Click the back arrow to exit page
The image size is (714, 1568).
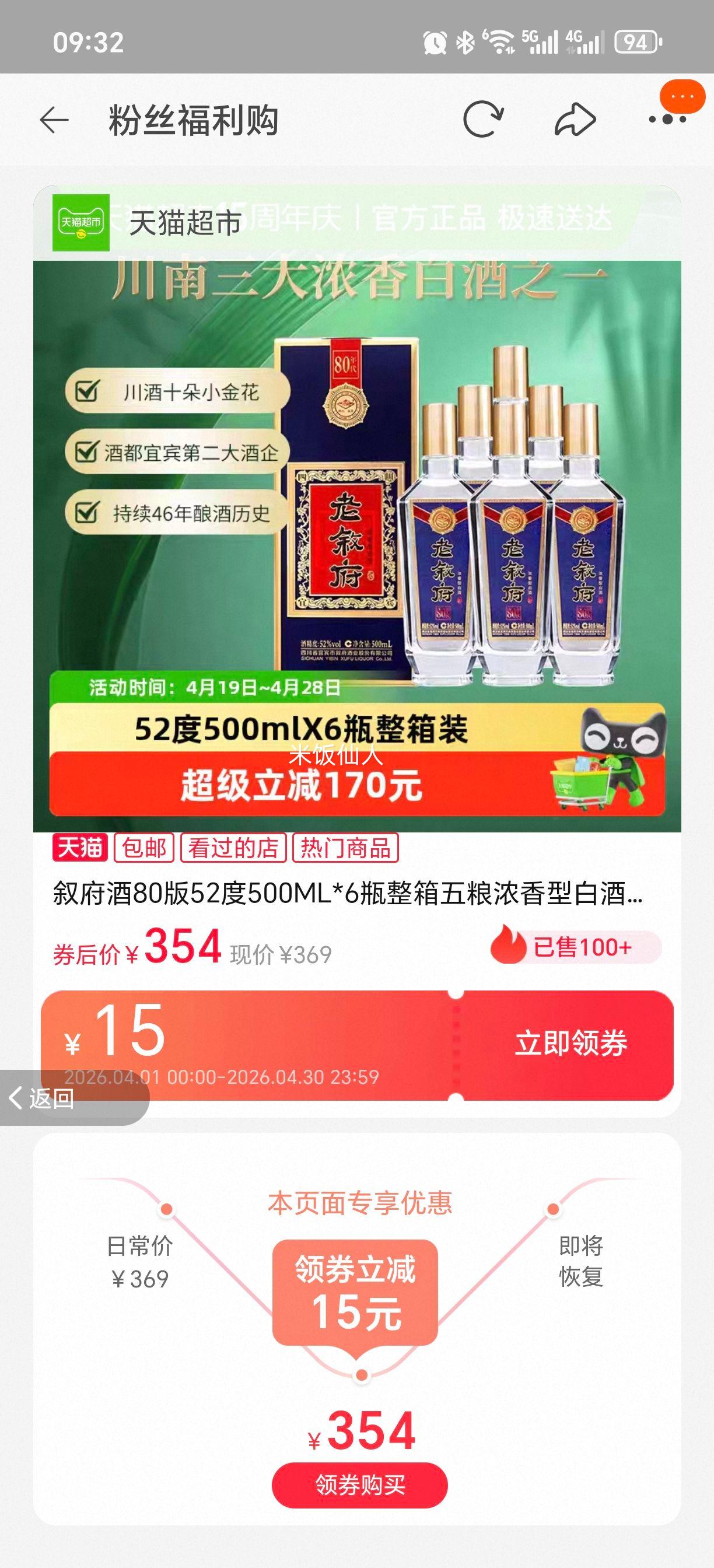click(57, 120)
